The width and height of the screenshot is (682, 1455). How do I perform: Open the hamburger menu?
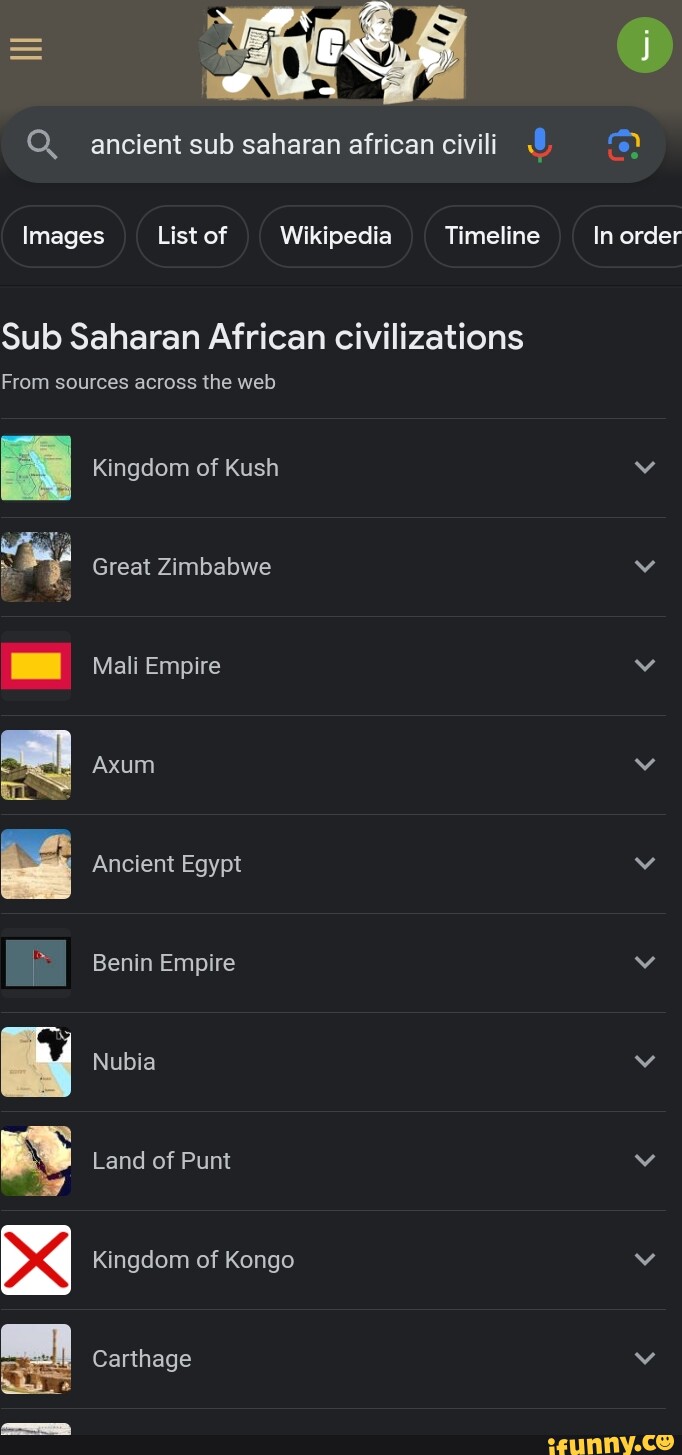(26, 48)
